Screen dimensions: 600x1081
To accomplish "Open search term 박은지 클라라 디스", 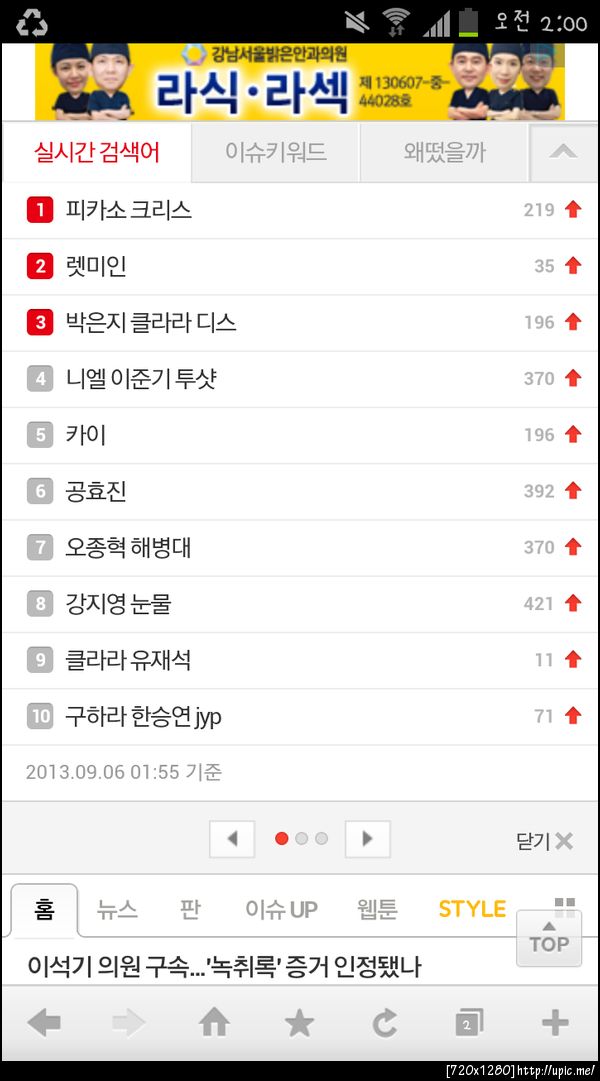I will point(150,323).
